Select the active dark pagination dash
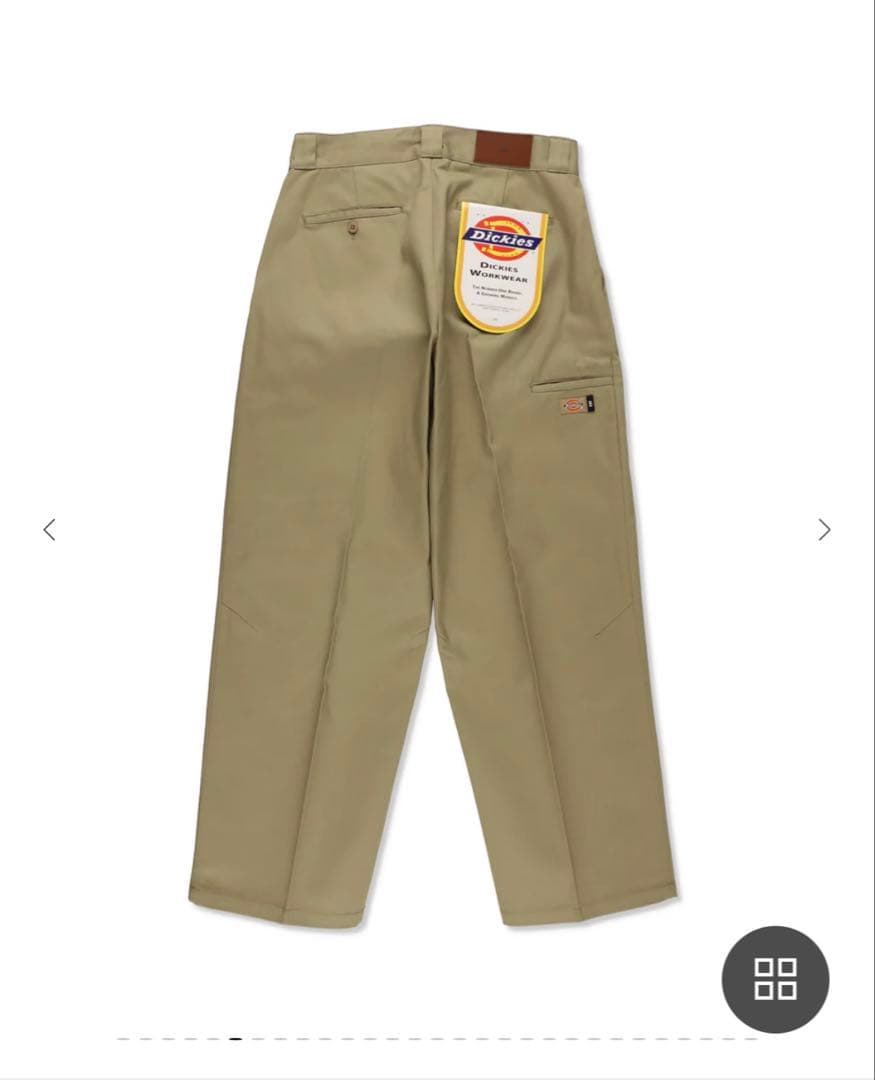The height and width of the screenshot is (1080, 875). [x=234, y=1040]
